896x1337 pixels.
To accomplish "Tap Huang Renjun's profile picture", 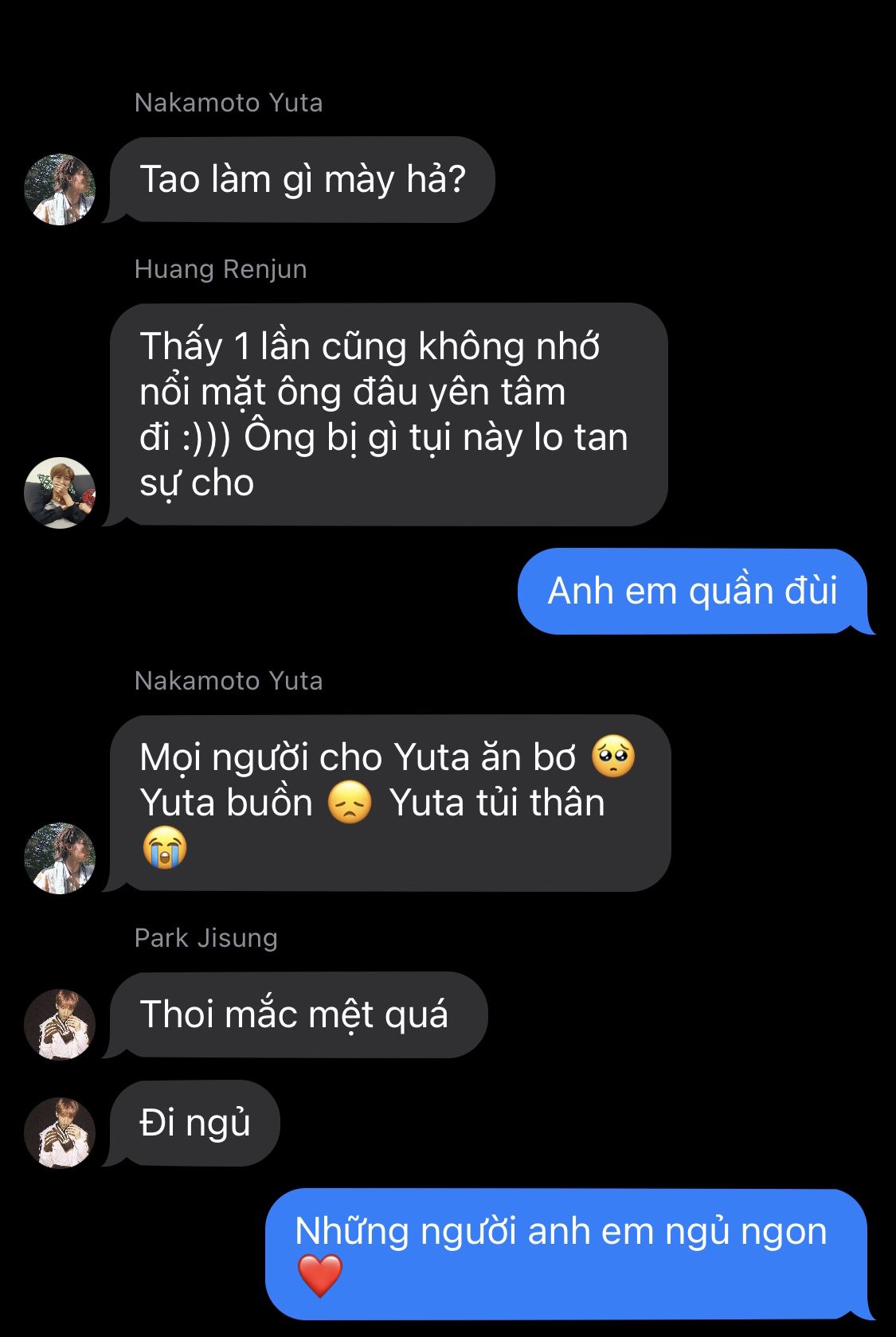I will 60,493.
